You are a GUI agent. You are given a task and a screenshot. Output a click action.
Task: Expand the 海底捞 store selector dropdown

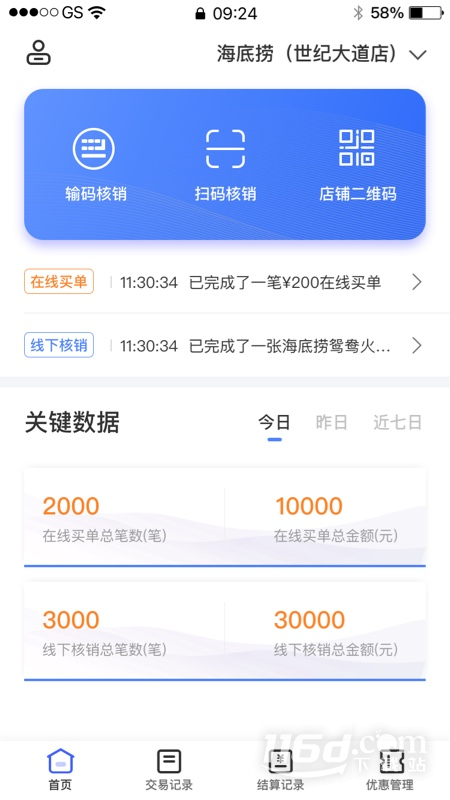pyautogui.click(x=322, y=54)
